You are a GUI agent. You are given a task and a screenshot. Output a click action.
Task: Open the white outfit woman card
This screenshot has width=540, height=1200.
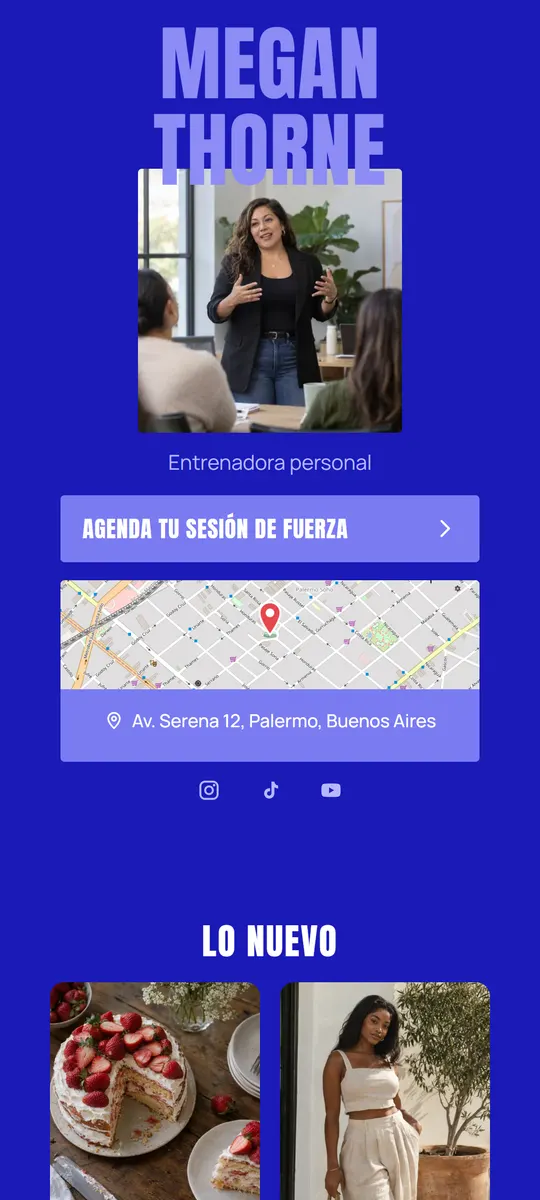pos(385,1091)
